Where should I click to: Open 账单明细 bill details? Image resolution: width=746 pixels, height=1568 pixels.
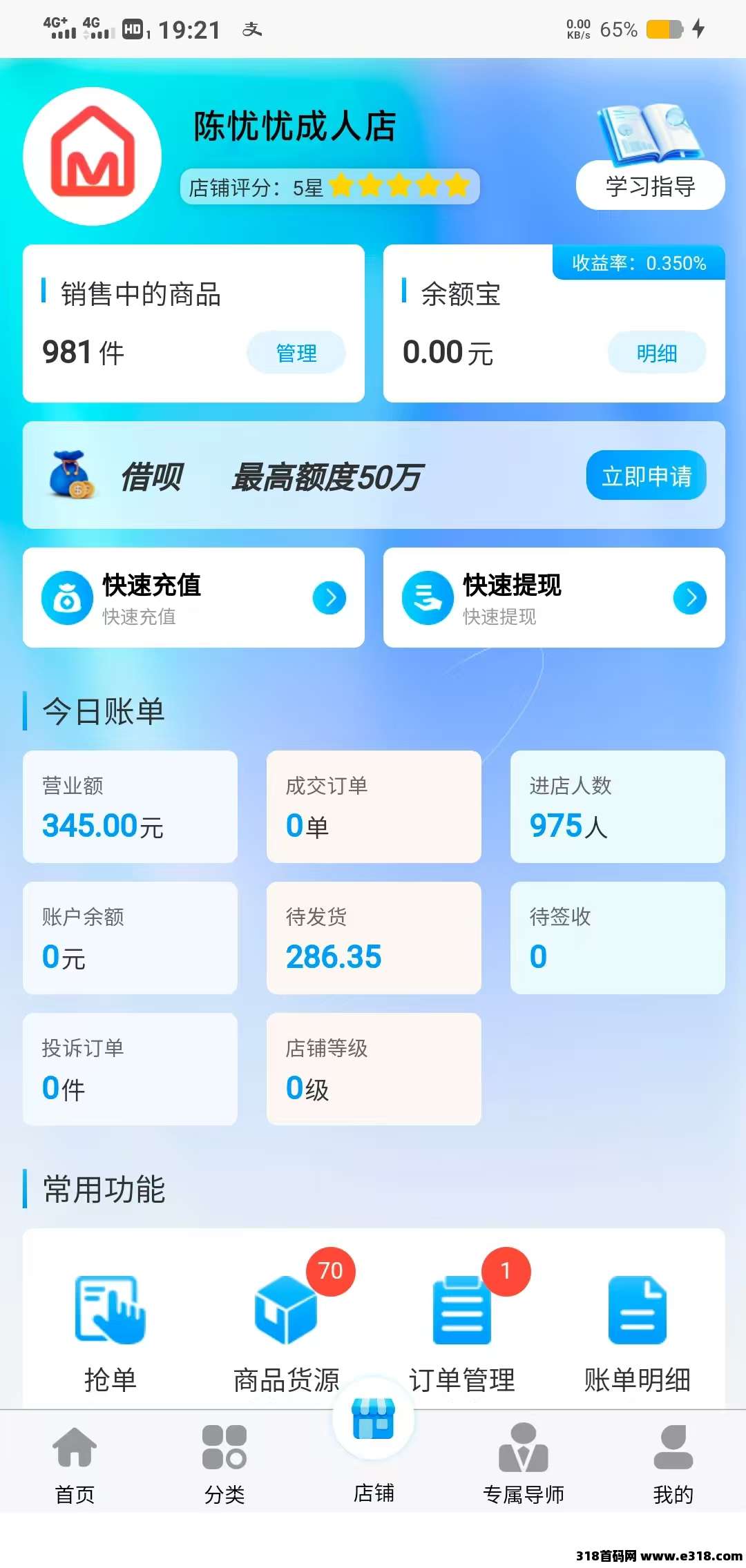point(637,1329)
